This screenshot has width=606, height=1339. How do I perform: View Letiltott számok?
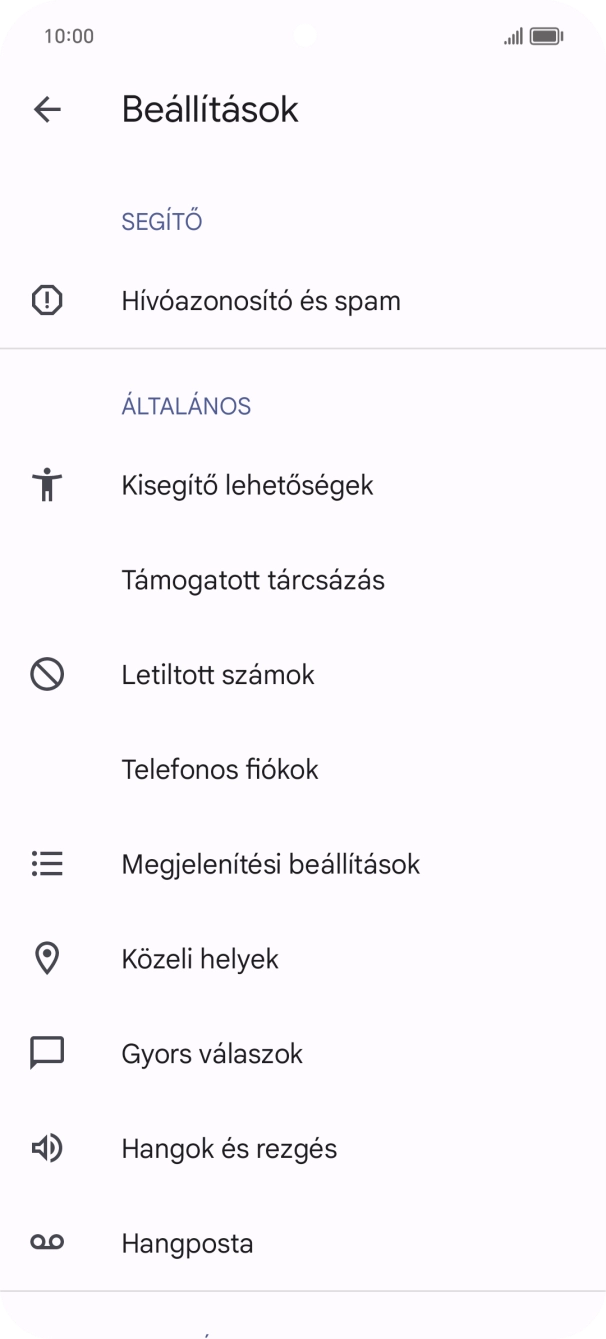[x=218, y=675]
